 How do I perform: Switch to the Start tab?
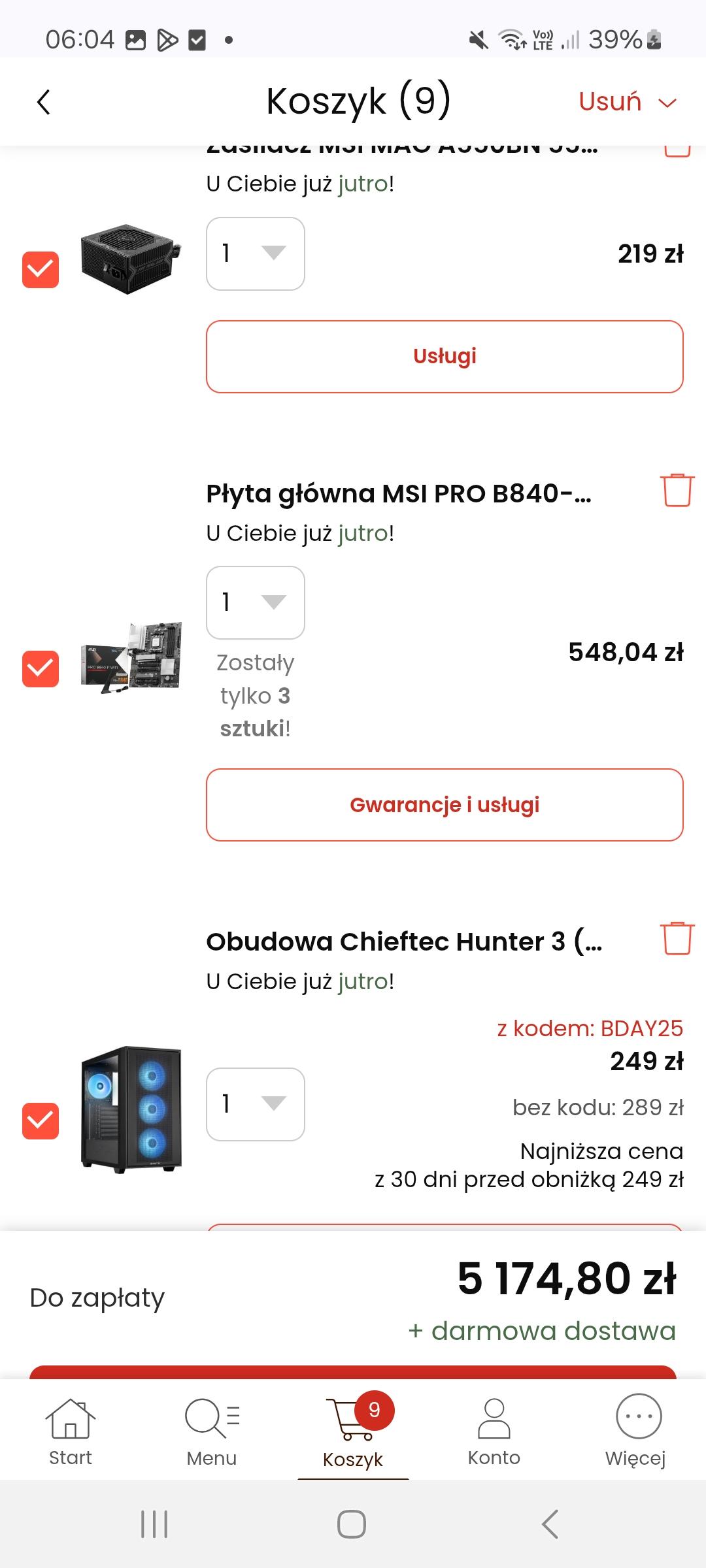(71, 1431)
